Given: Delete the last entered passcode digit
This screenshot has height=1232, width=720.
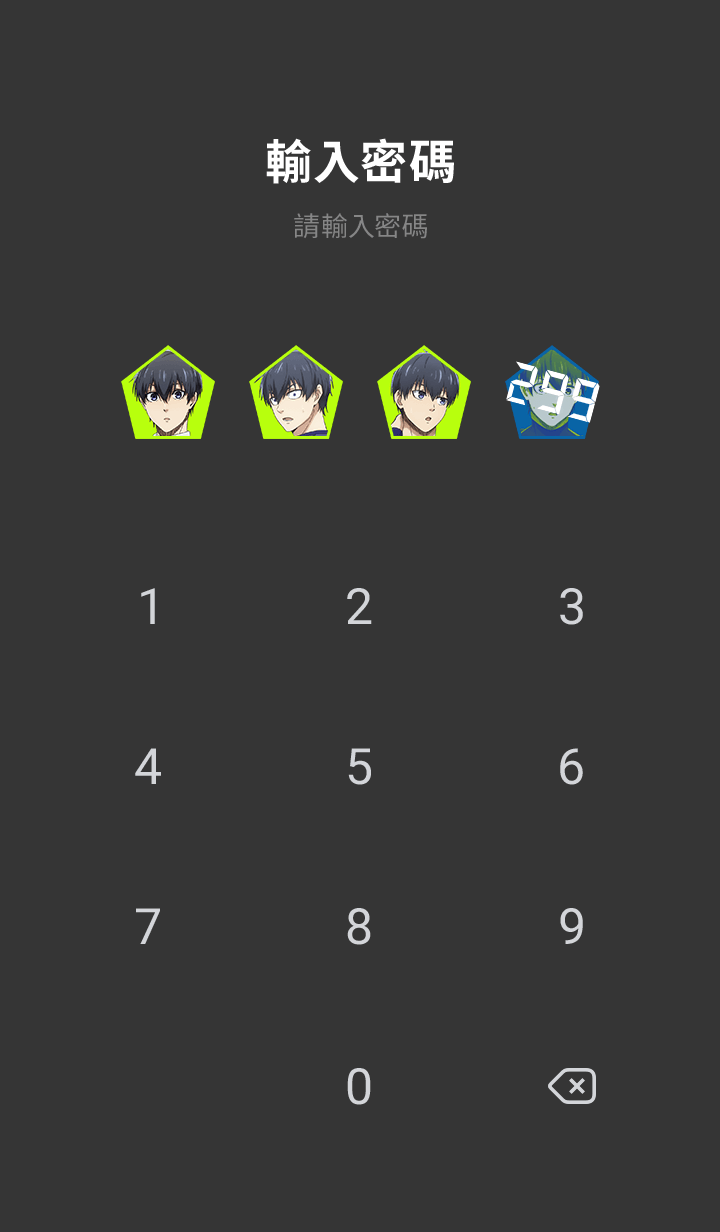Looking at the screenshot, I should coord(572,1086).
